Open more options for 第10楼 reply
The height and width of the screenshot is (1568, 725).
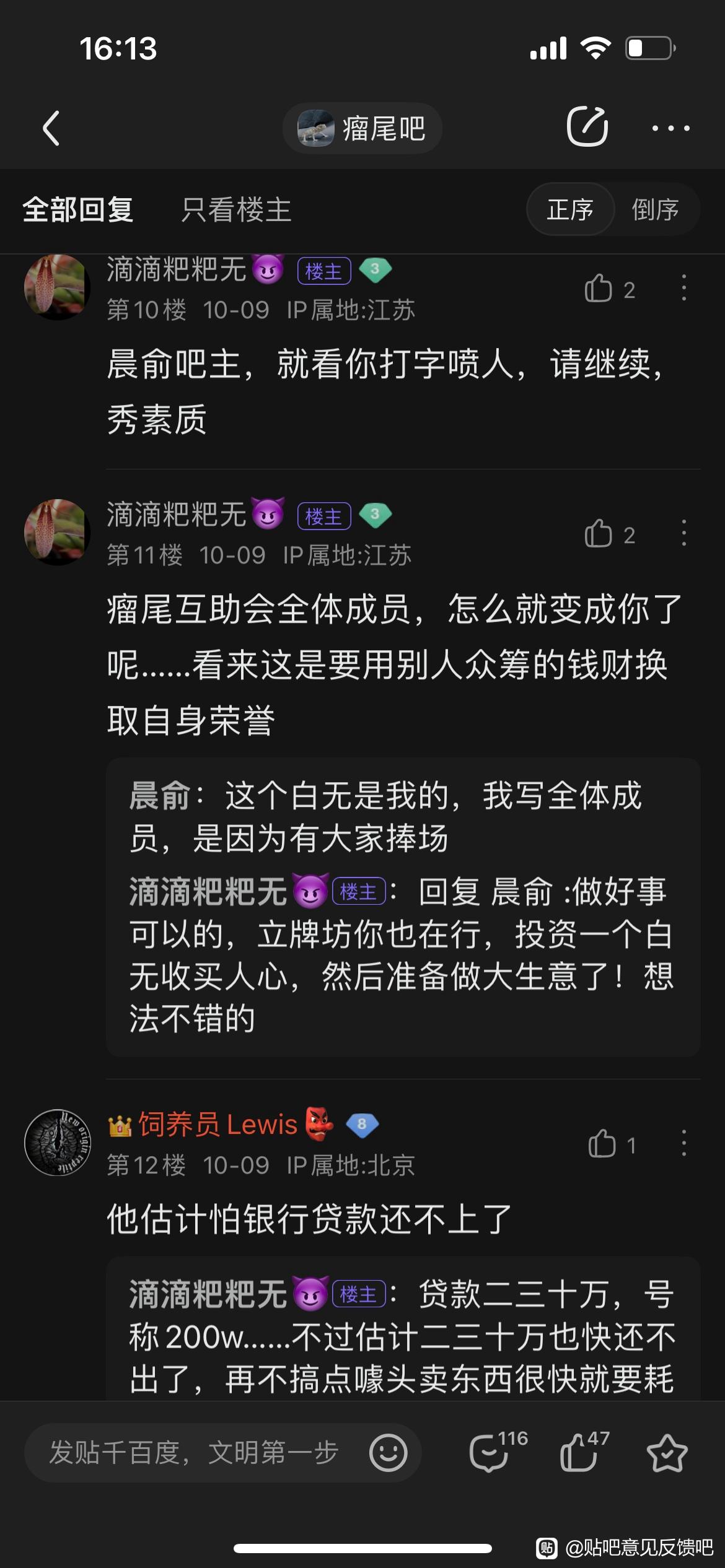(x=683, y=288)
